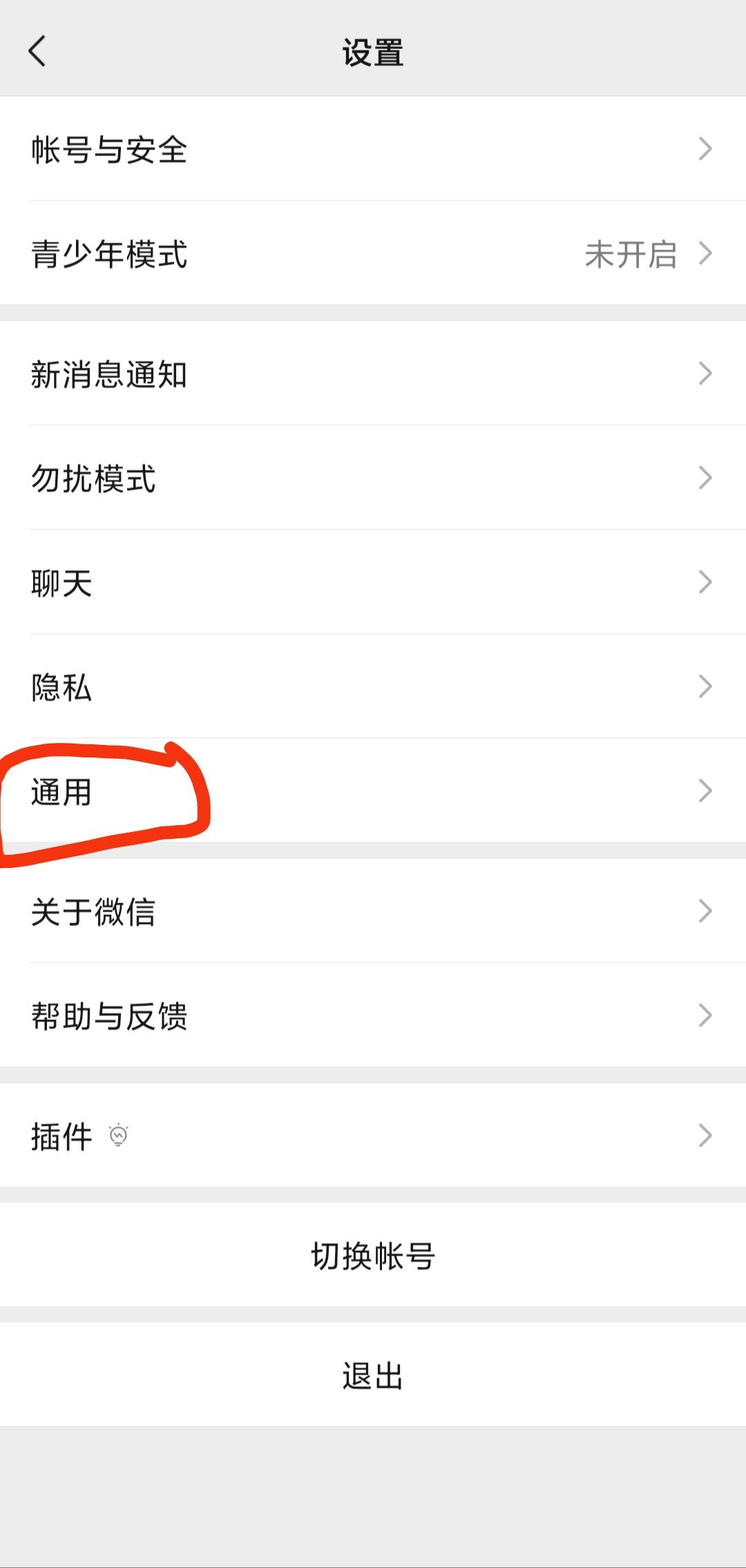Click the arrow icon on the 插件 row
The height and width of the screenshot is (1568, 746).
tap(704, 1135)
